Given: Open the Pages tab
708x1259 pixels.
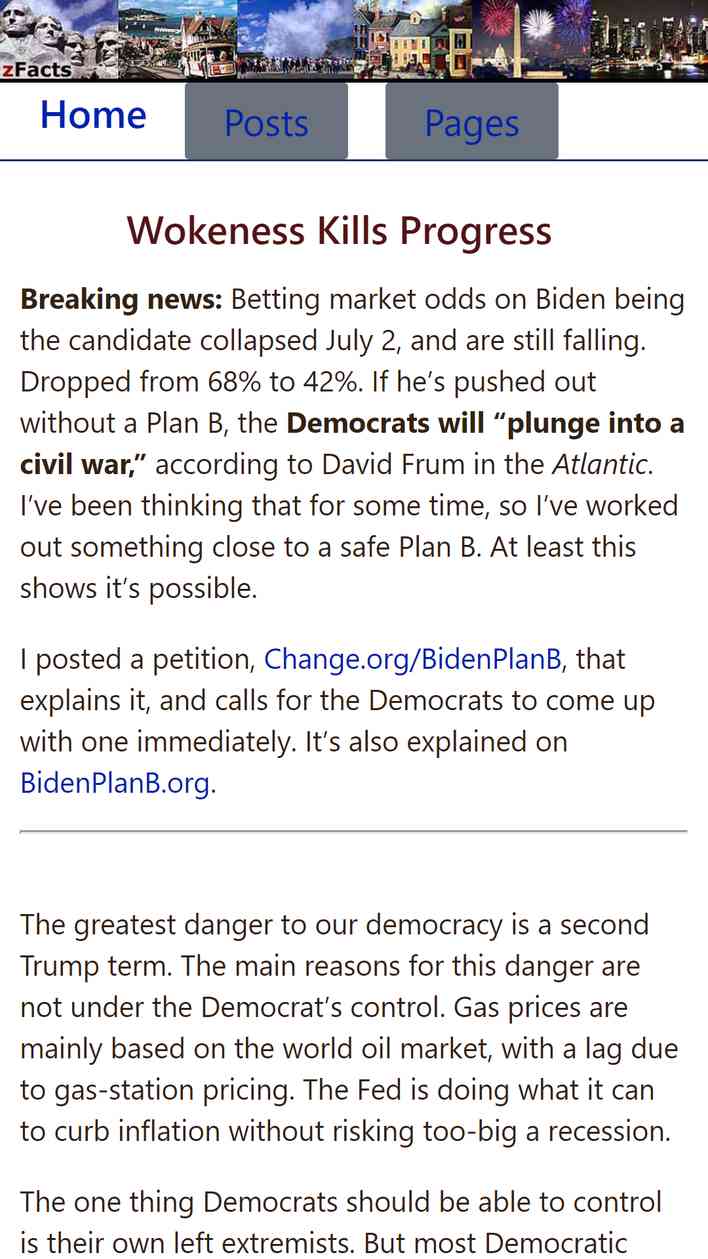Looking at the screenshot, I should coord(472,121).
